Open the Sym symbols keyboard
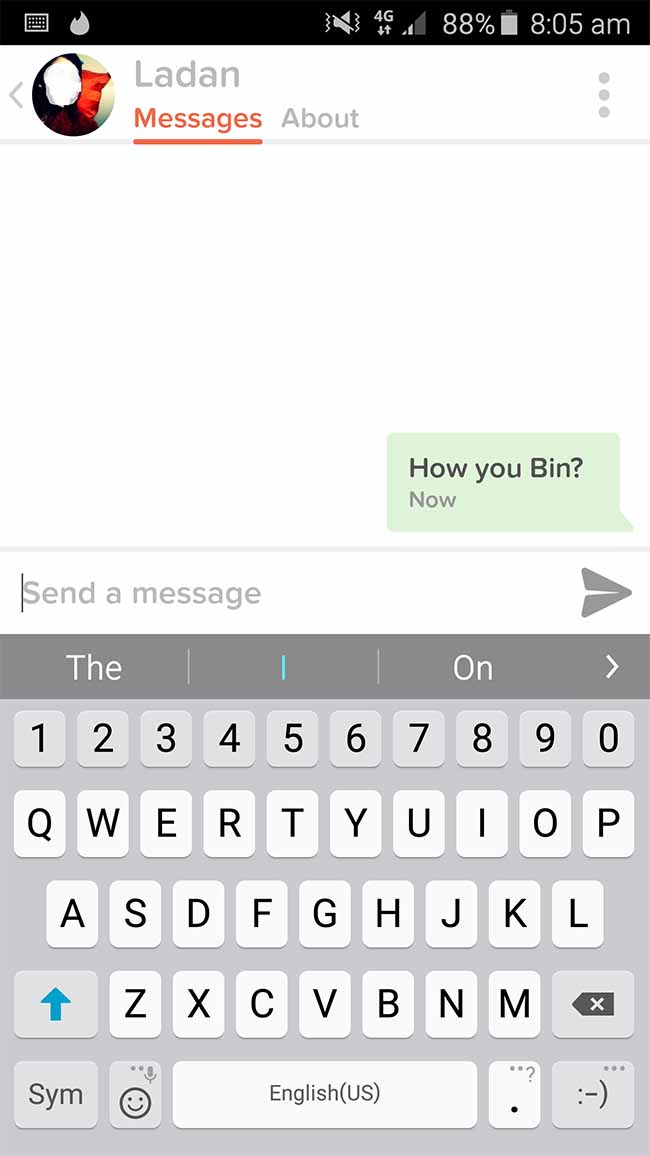Screen dimensions: 650x1156 point(56,1094)
